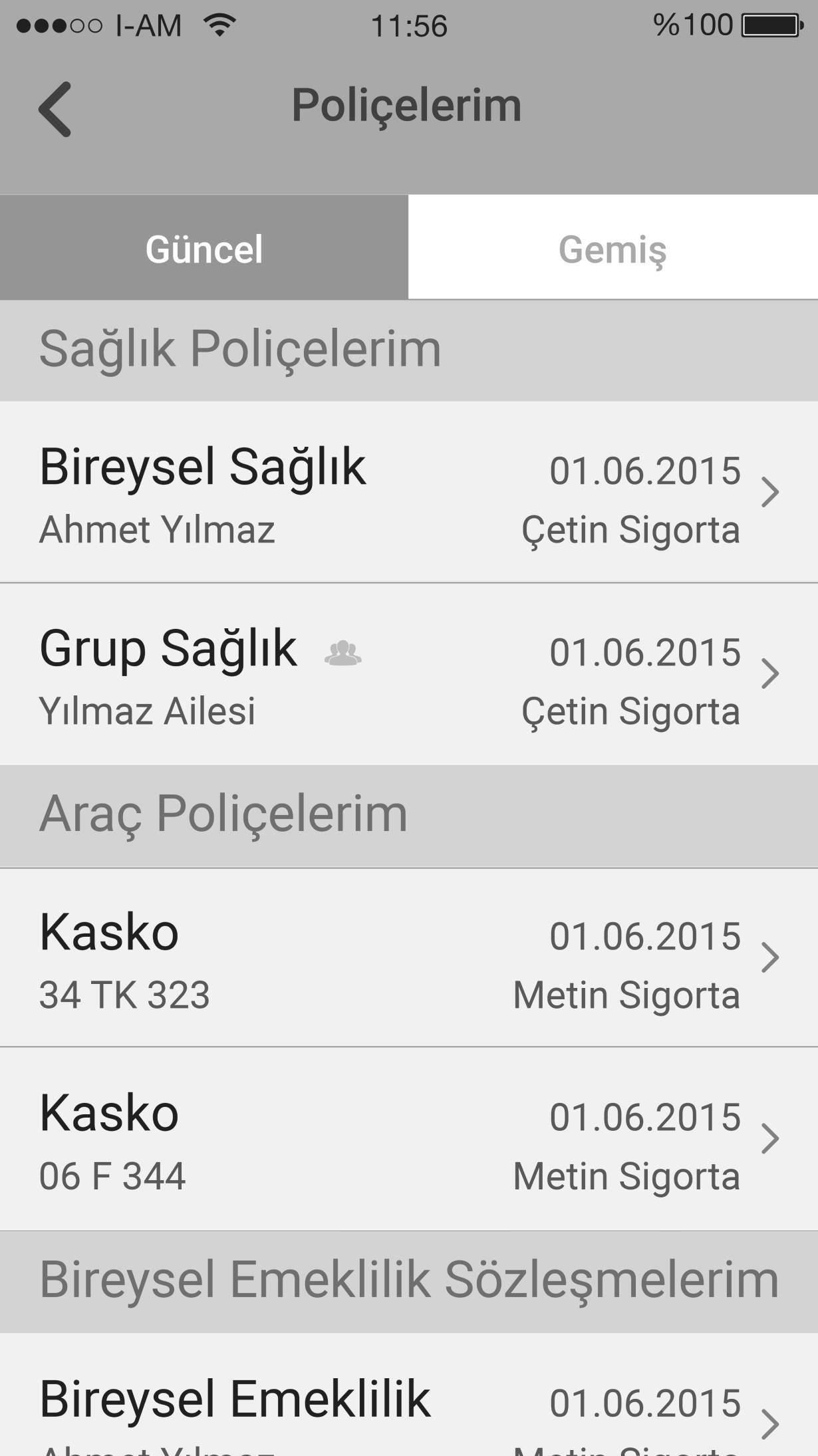This screenshot has width=818, height=1456.
Task: Switch to the Güncel tab
Action: point(204,249)
